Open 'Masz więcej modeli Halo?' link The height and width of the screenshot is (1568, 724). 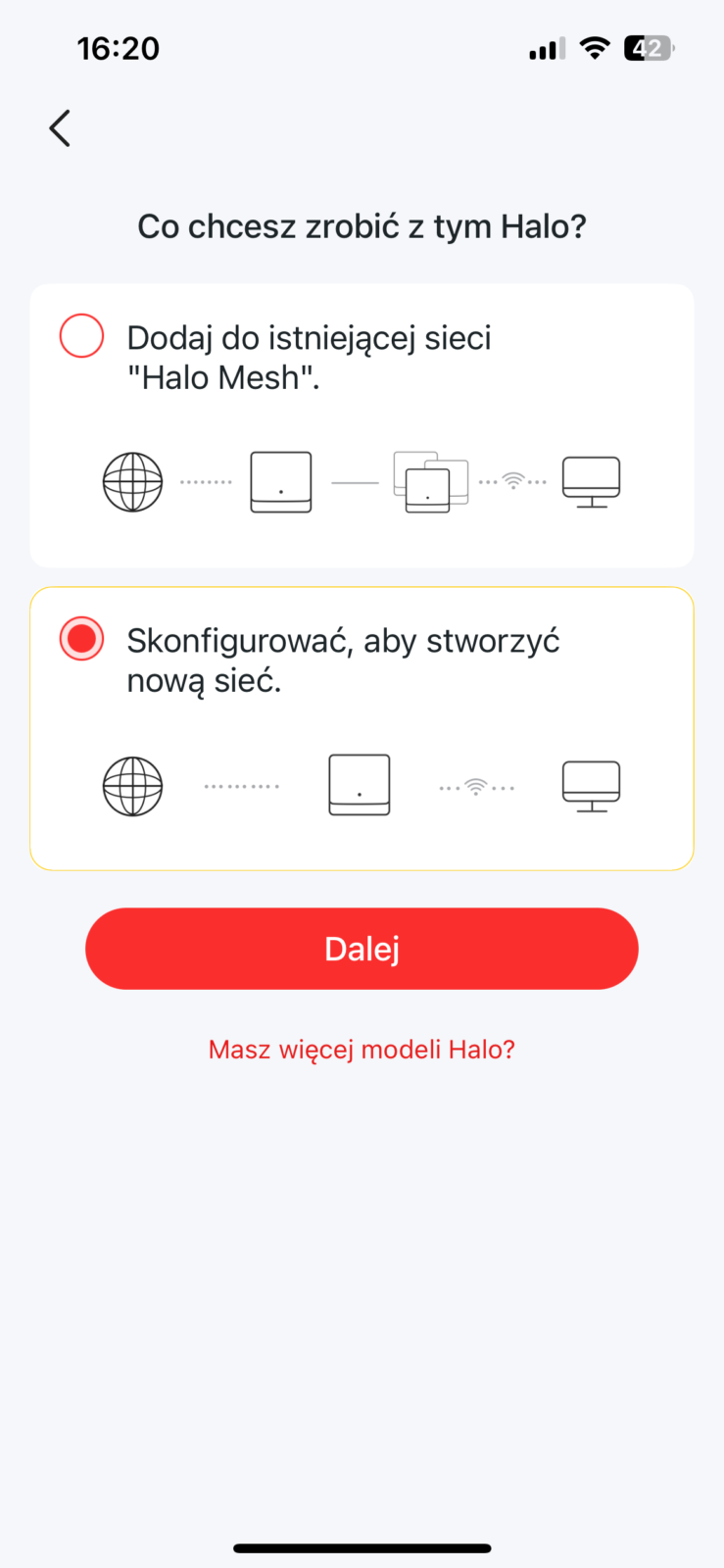362,1050
